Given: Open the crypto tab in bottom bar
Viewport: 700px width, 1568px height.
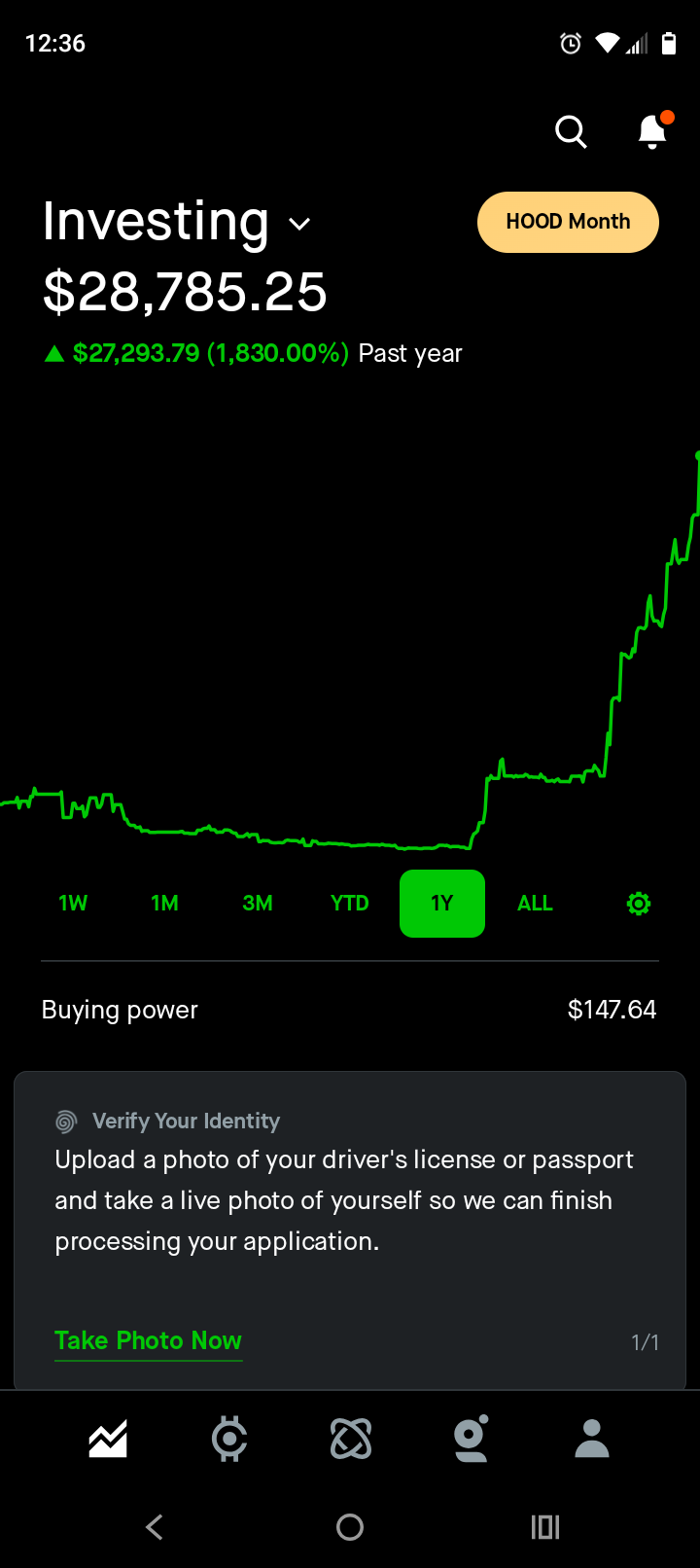Looking at the screenshot, I should coord(229,1440).
